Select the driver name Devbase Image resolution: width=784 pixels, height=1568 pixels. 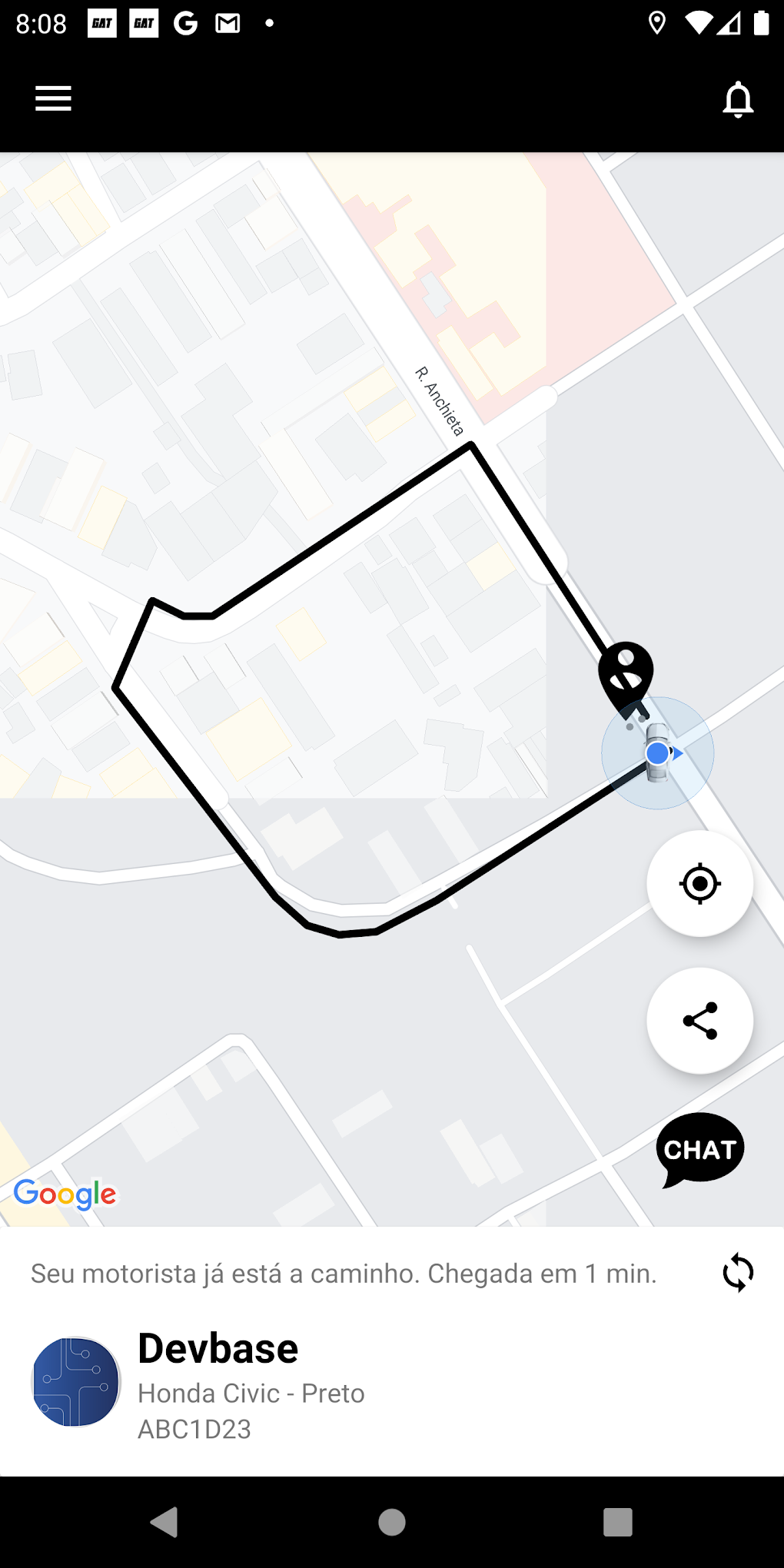coord(218,1348)
